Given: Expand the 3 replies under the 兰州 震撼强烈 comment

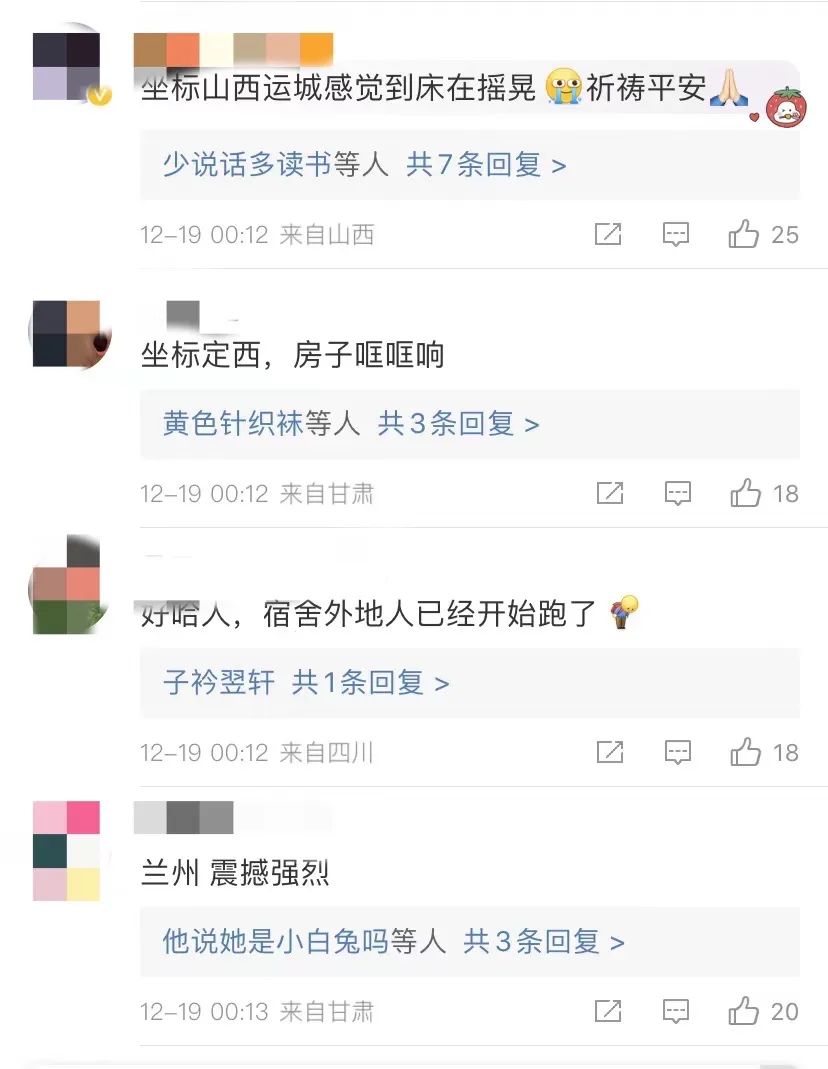Looking at the screenshot, I should pos(544,942).
